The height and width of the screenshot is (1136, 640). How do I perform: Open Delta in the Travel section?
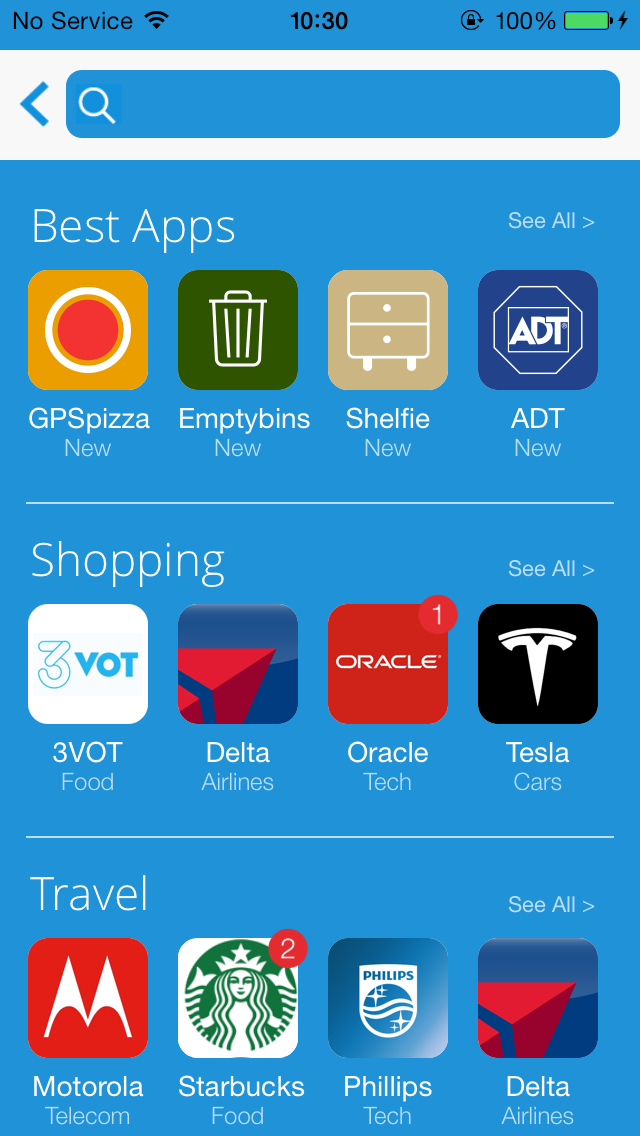(538, 998)
